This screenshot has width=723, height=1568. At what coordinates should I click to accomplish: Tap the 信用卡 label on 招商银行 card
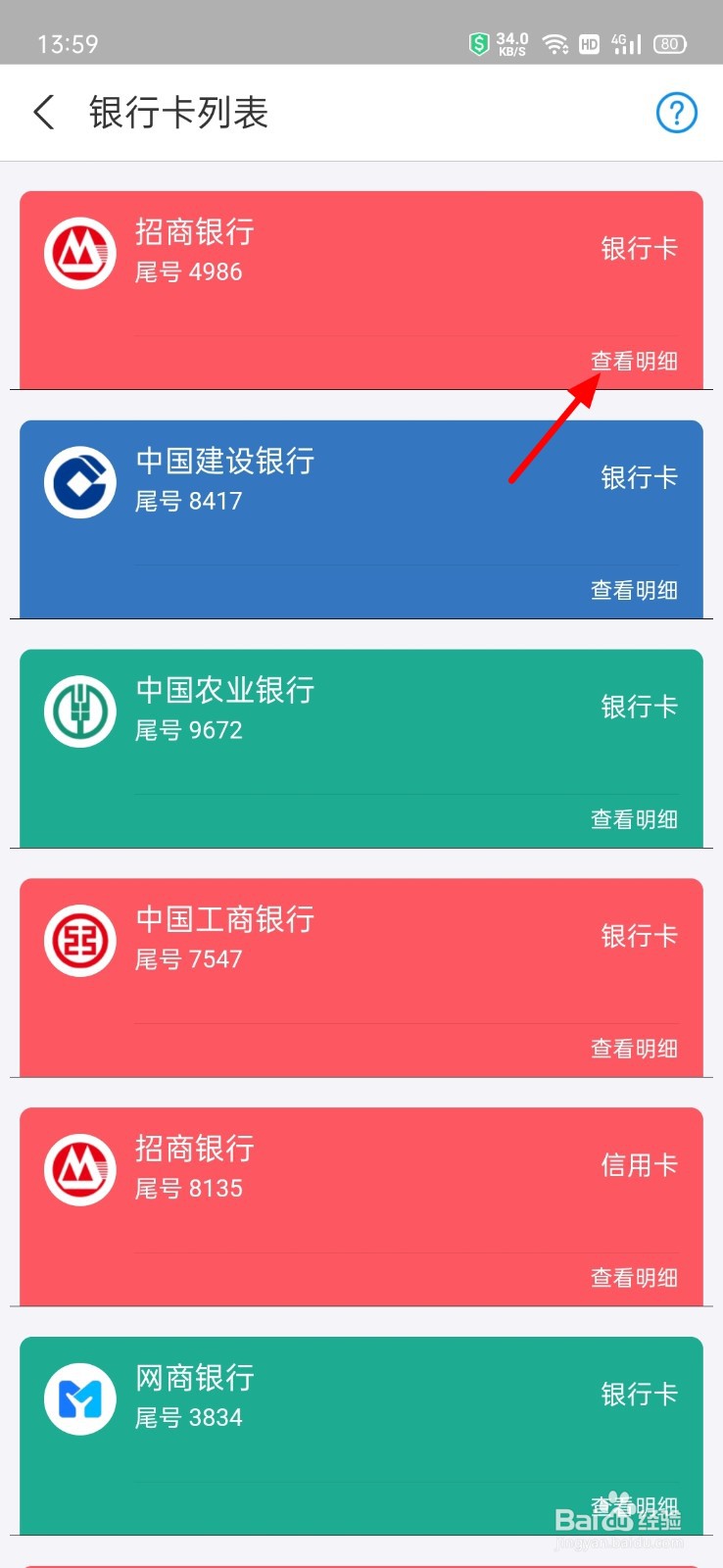click(638, 1166)
